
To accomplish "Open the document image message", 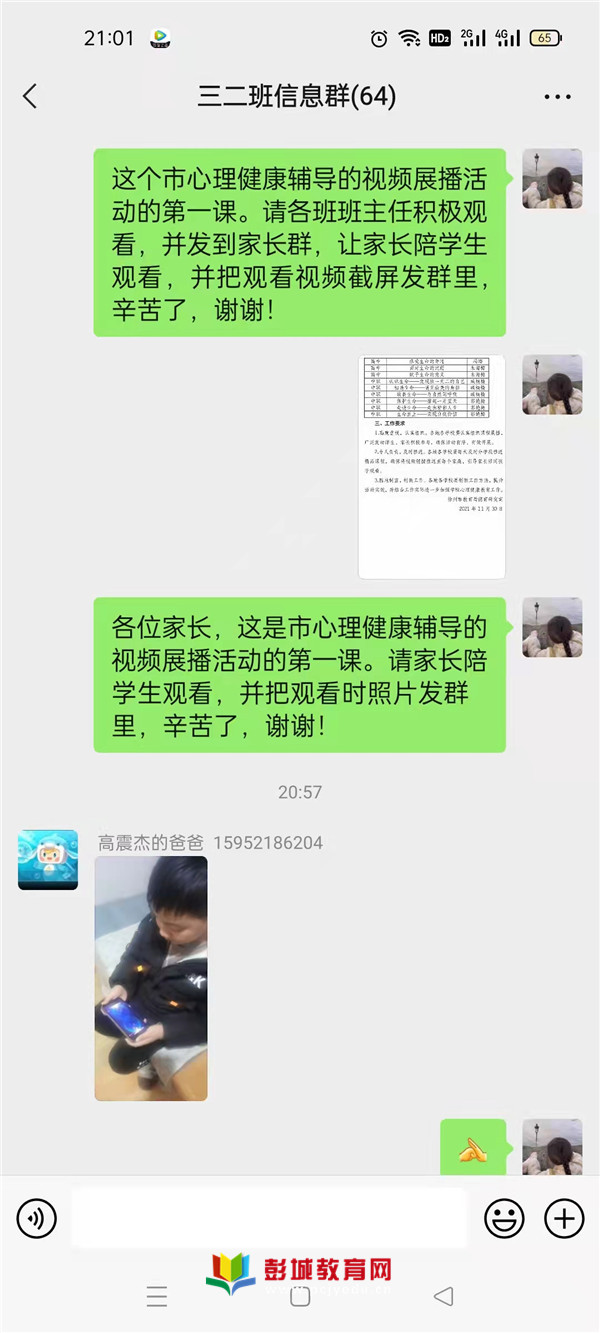I will point(432,467).
